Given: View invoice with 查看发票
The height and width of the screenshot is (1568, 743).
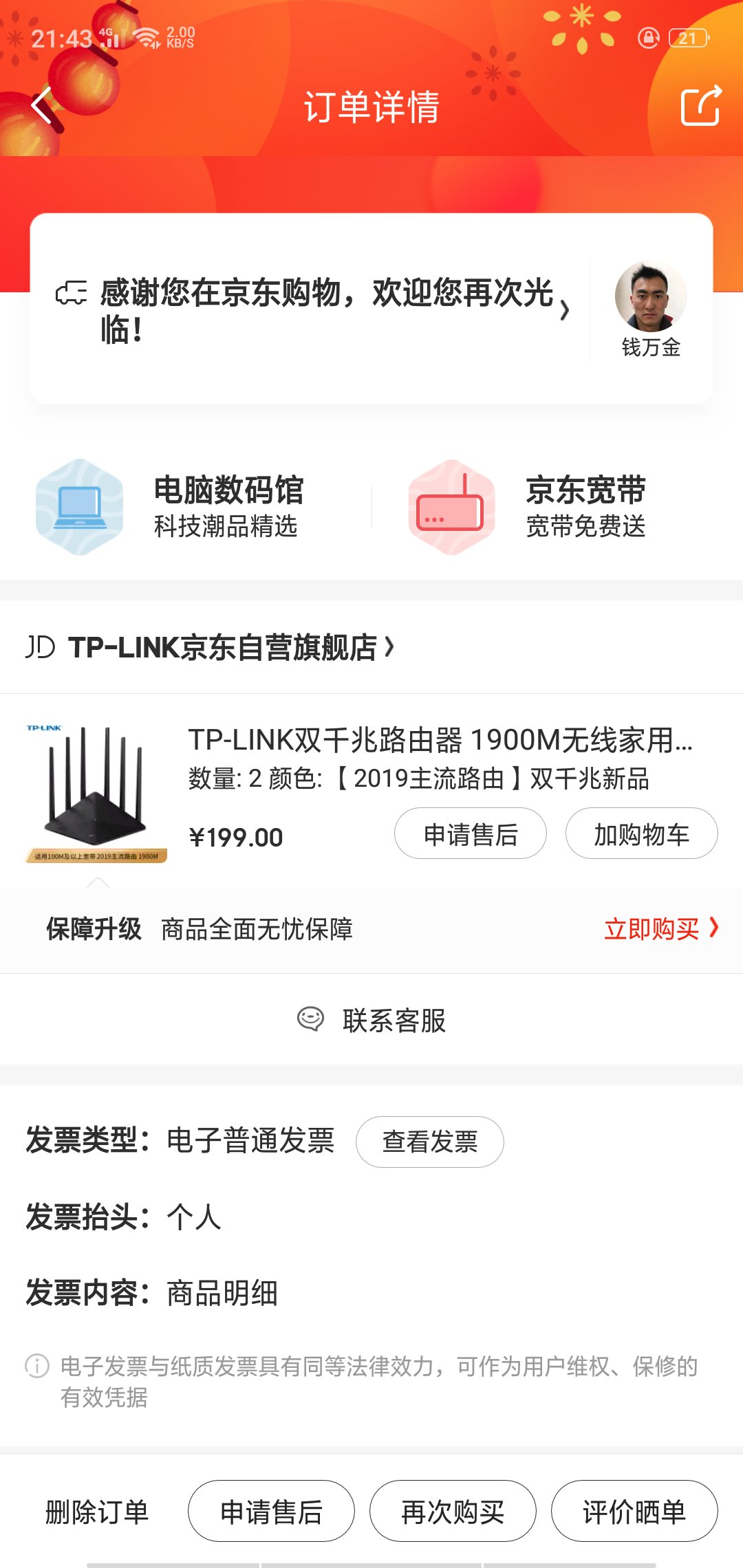Looking at the screenshot, I should click(x=430, y=1142).
